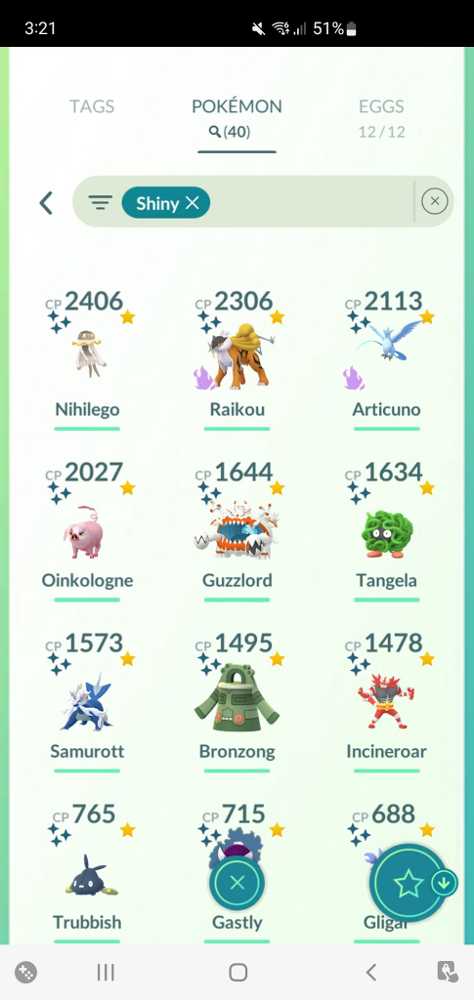Clear the search field
This screenshot has width=474, height=1000.
pyautogui.click(x=434, y=202)
